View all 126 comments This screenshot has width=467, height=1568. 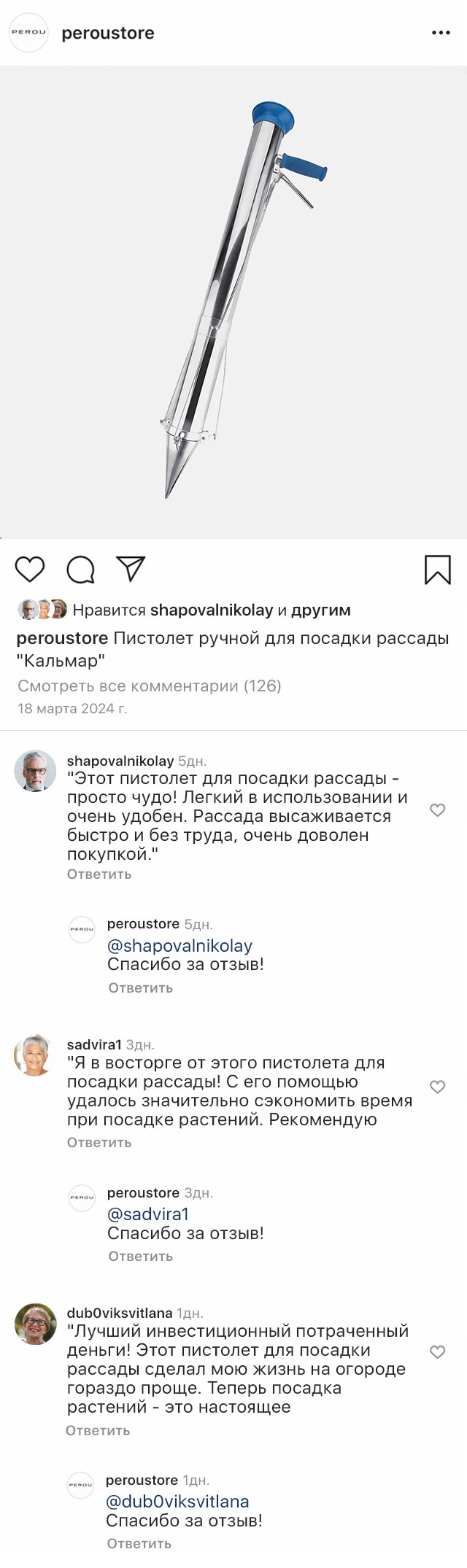(x=149, y=686)
